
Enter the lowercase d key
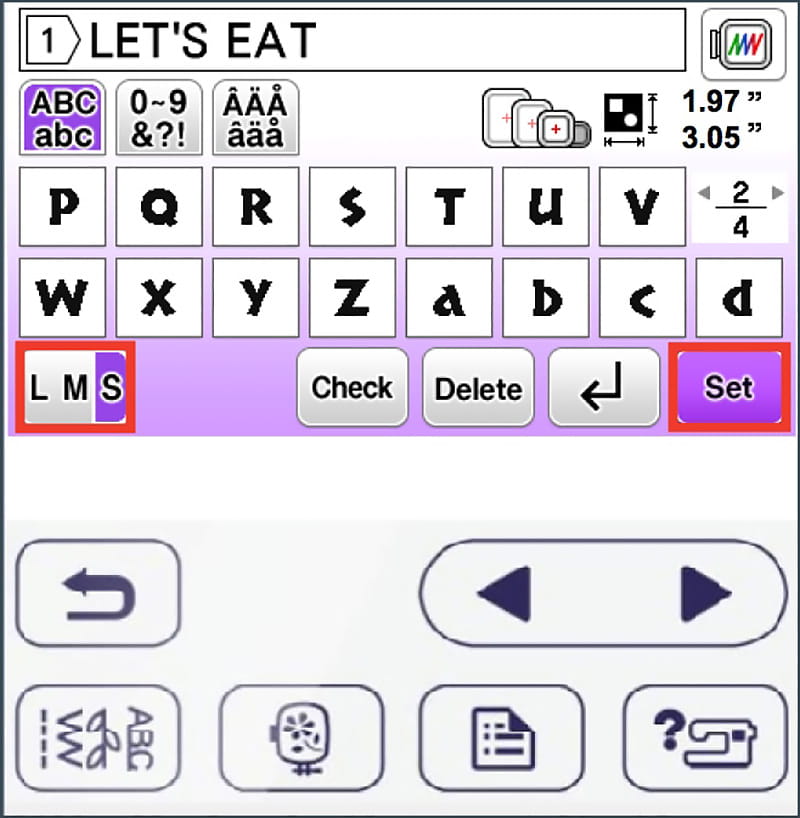[738, 299]
